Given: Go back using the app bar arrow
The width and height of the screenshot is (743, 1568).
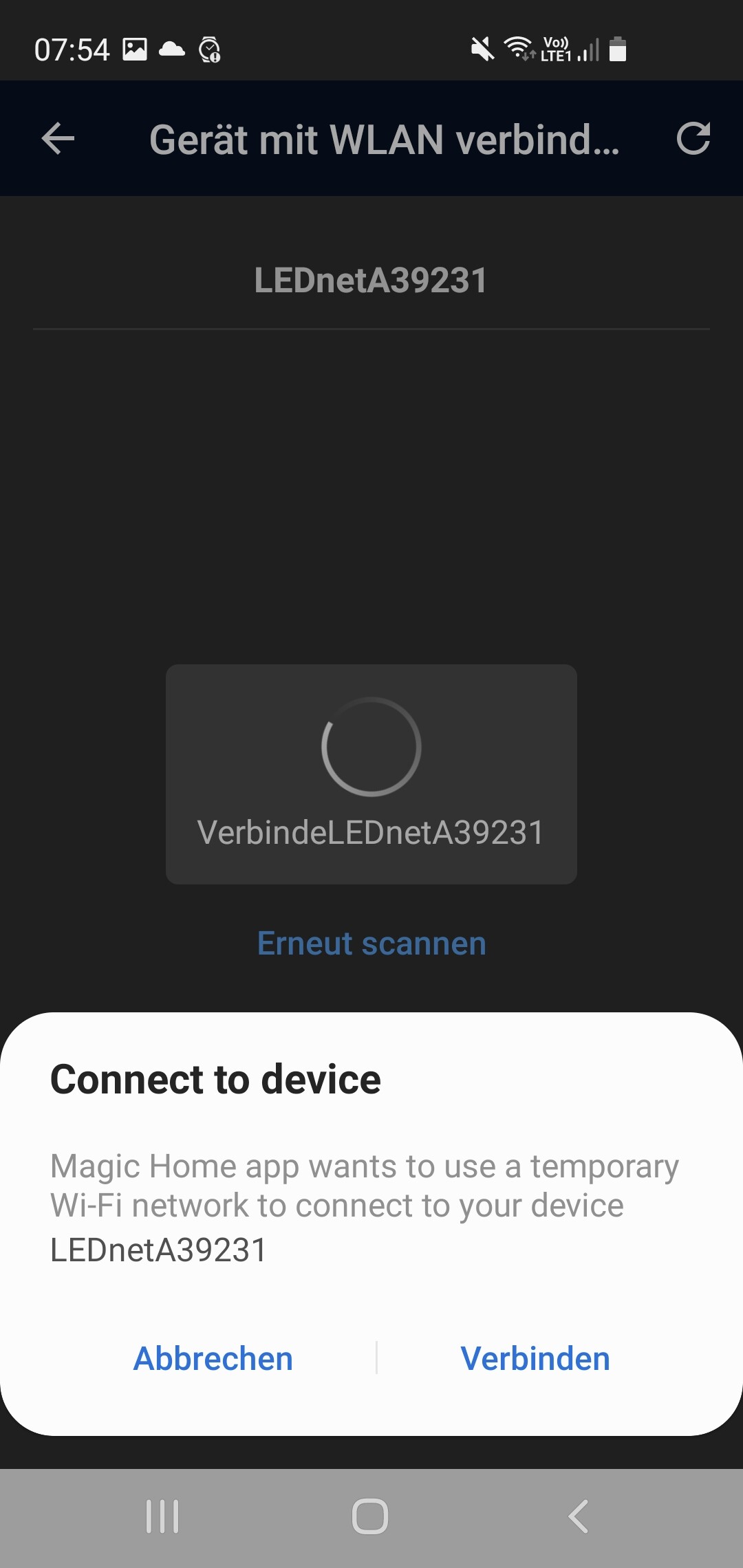Looking at the screenshot, I should (x=58, y=139).
